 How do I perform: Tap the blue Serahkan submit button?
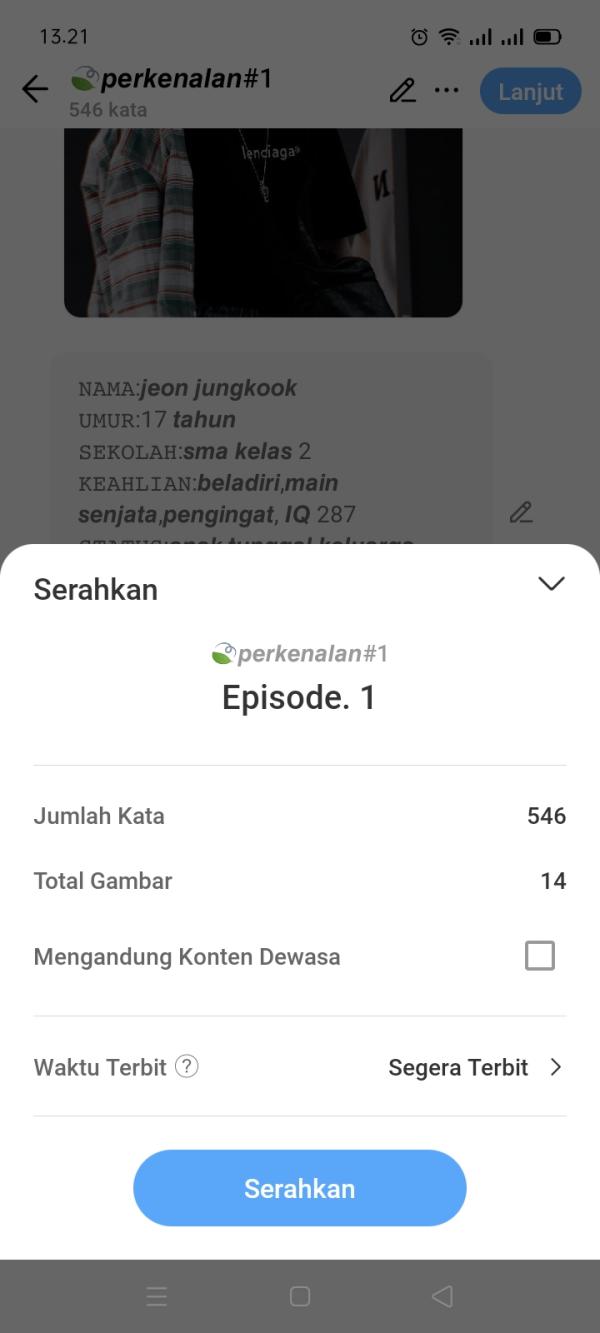pyautogui.click(x=300, y=1188)
